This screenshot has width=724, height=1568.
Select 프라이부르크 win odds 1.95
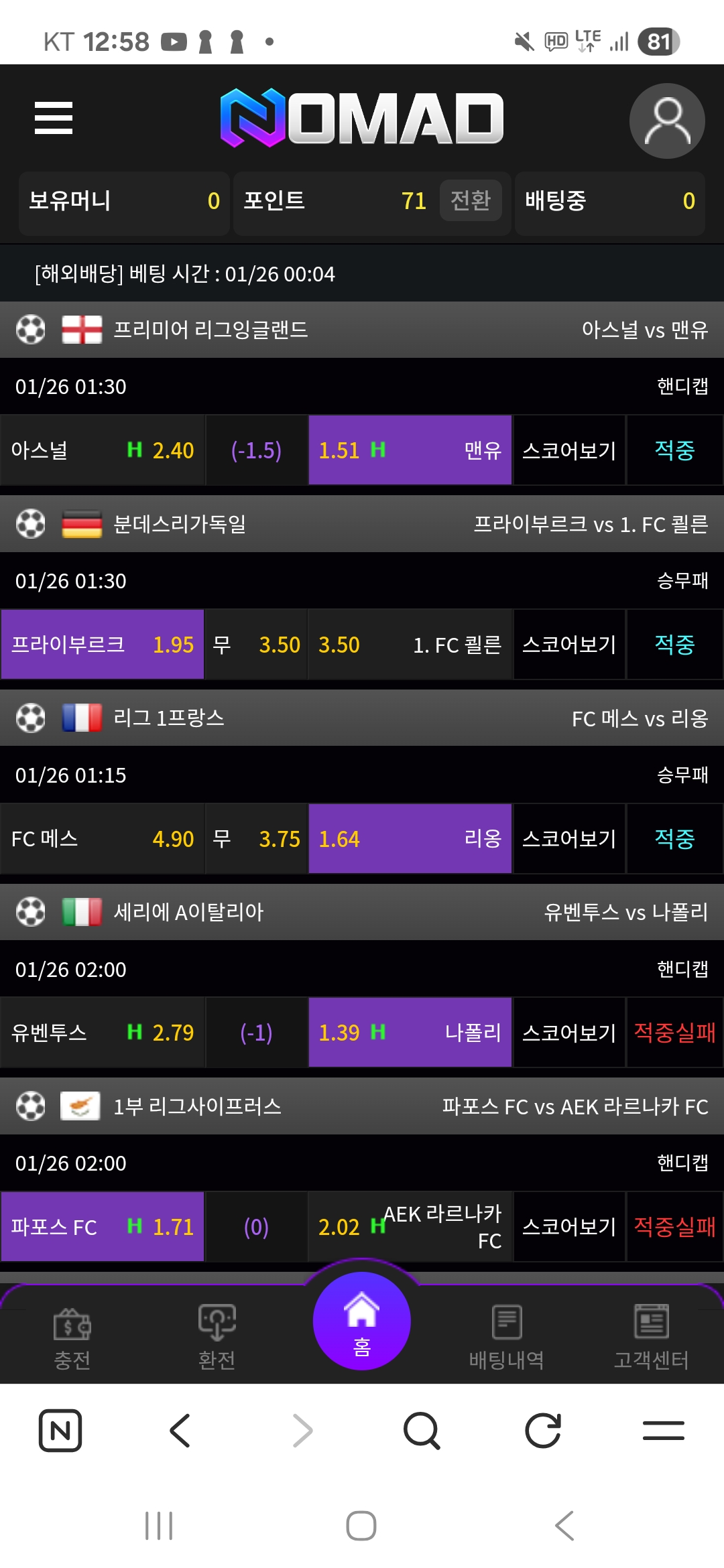pos(103,645)
